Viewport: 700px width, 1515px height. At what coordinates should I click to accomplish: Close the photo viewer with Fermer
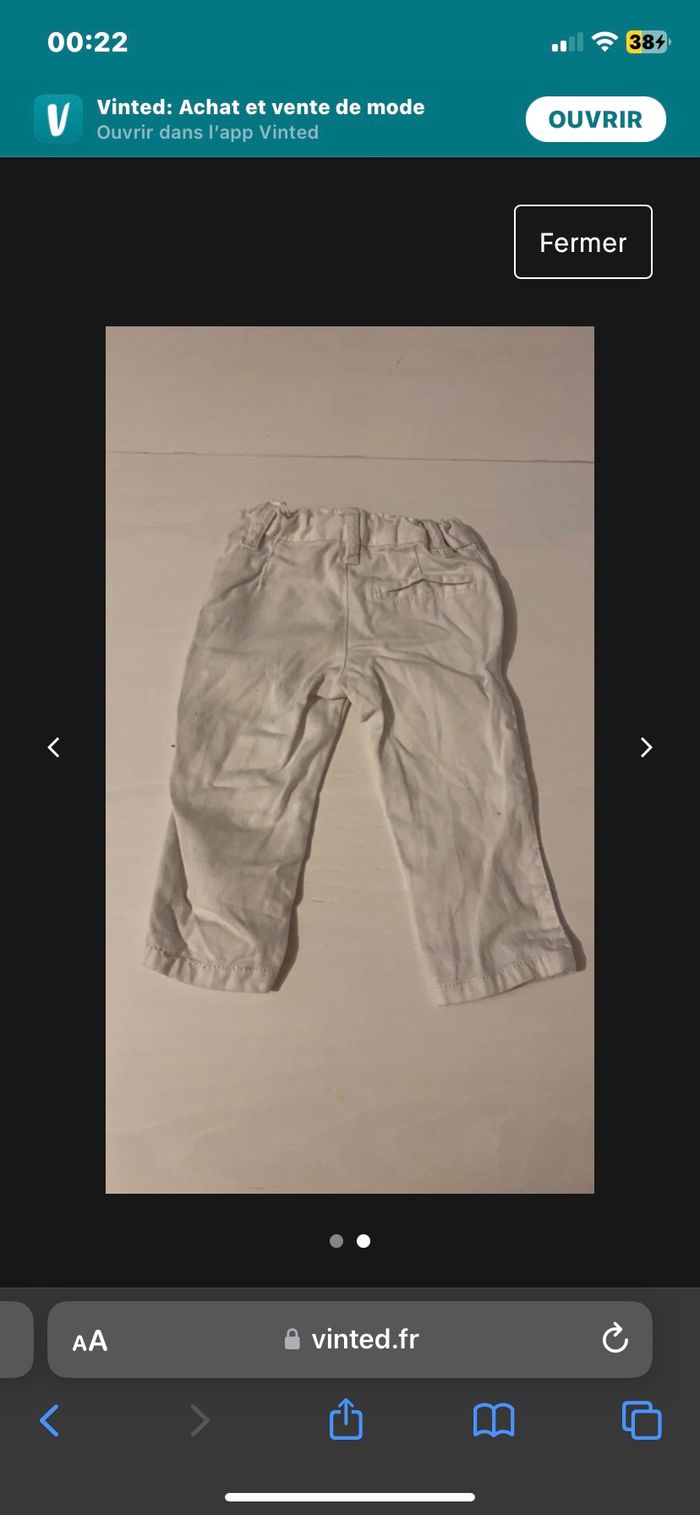point(583,242)
